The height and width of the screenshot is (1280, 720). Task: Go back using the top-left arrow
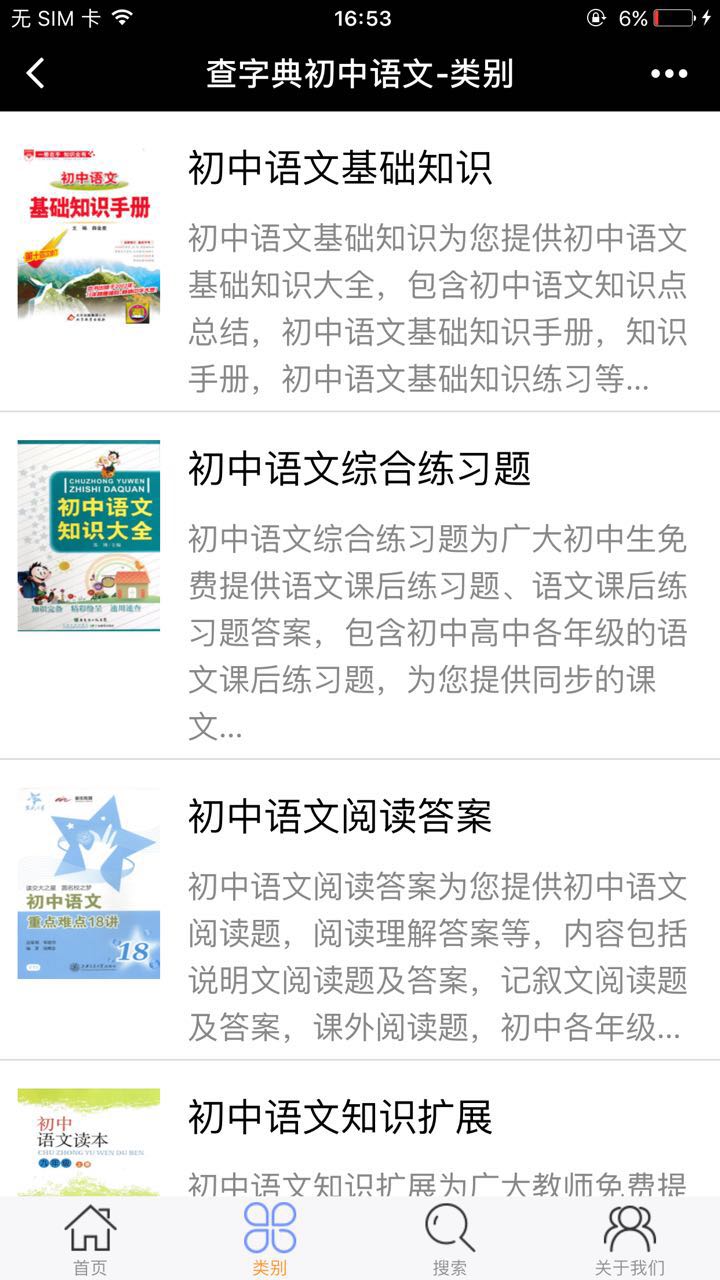pos(36,73)
